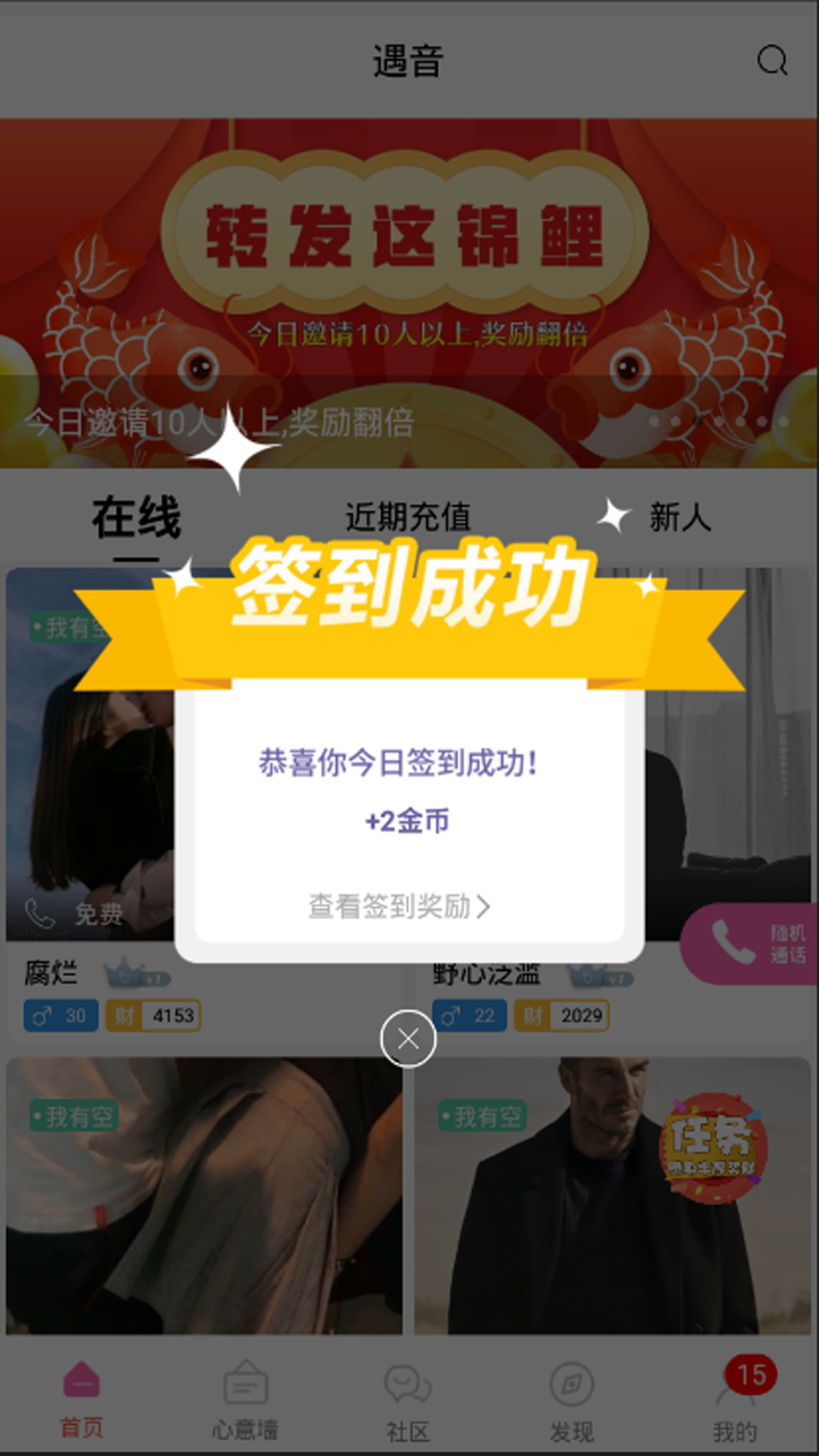Switch to 新人 tab
The height and width of the screenshot is (1456, 819).
point(680,518)
